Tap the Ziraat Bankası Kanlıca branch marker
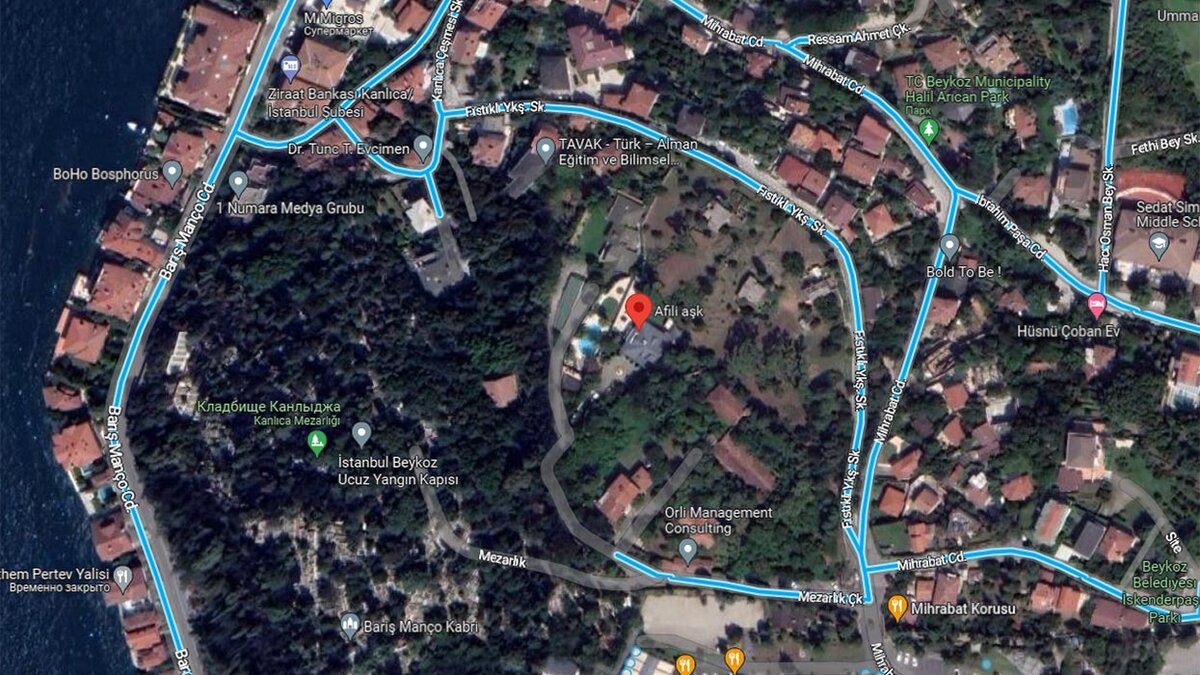Image resolution: width=1200 pixels, height=675 pixels. pos(291,69)
